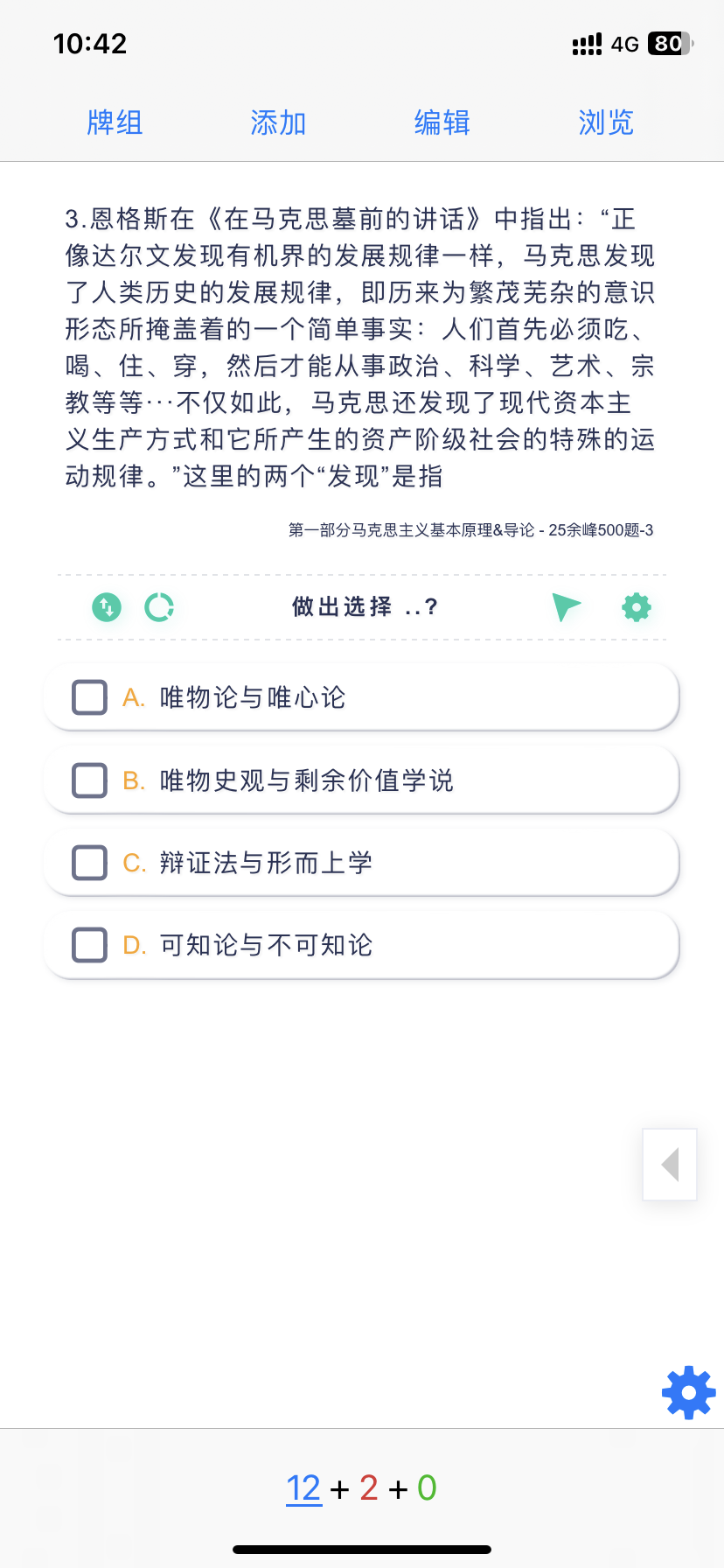Viewport: 724px width, 1568px height.
Task: Open the 牌组 decks tab
Action: (x=115, y=122)
